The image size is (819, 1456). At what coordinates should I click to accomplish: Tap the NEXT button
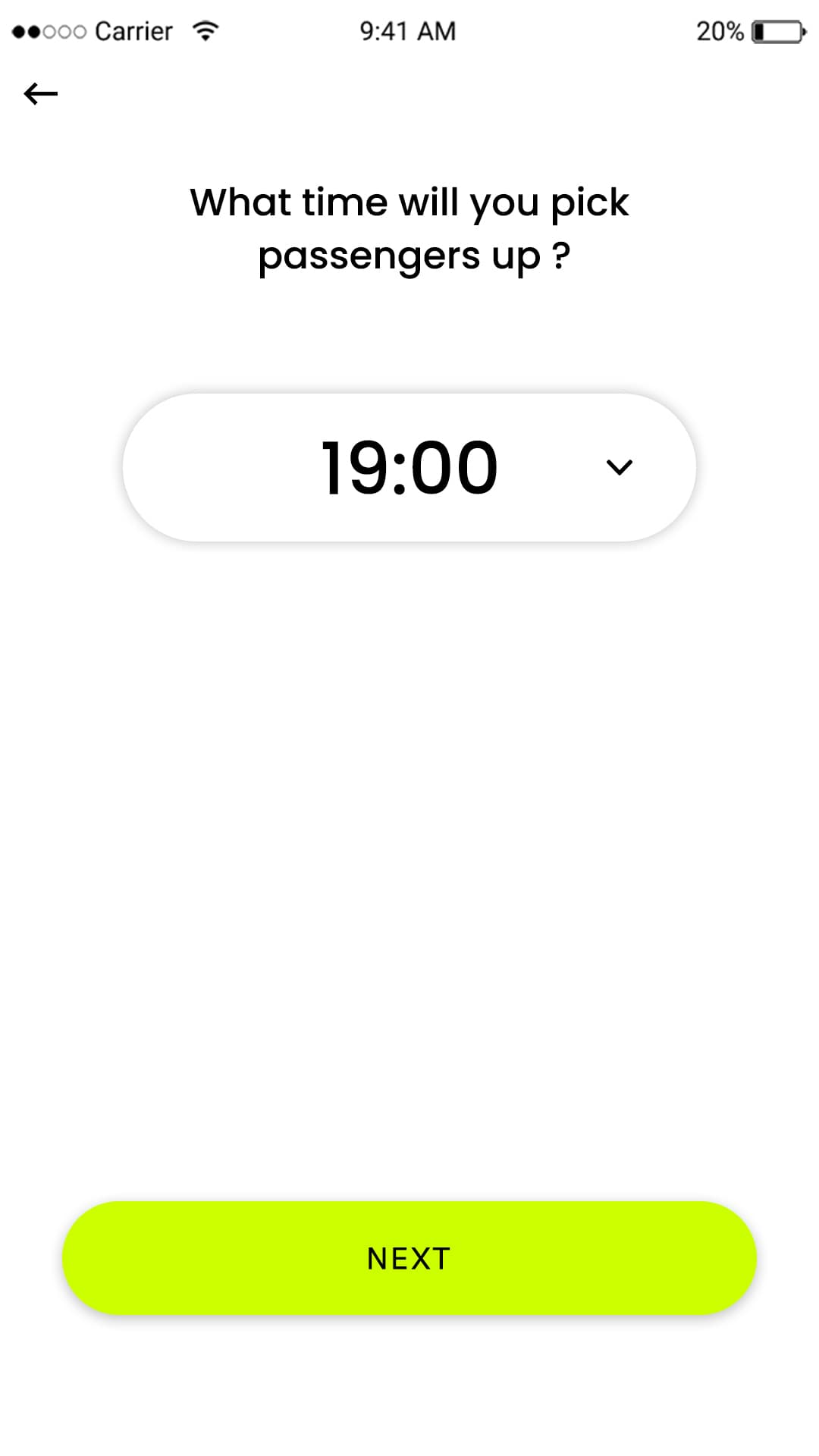click(x=409, y=1258)
